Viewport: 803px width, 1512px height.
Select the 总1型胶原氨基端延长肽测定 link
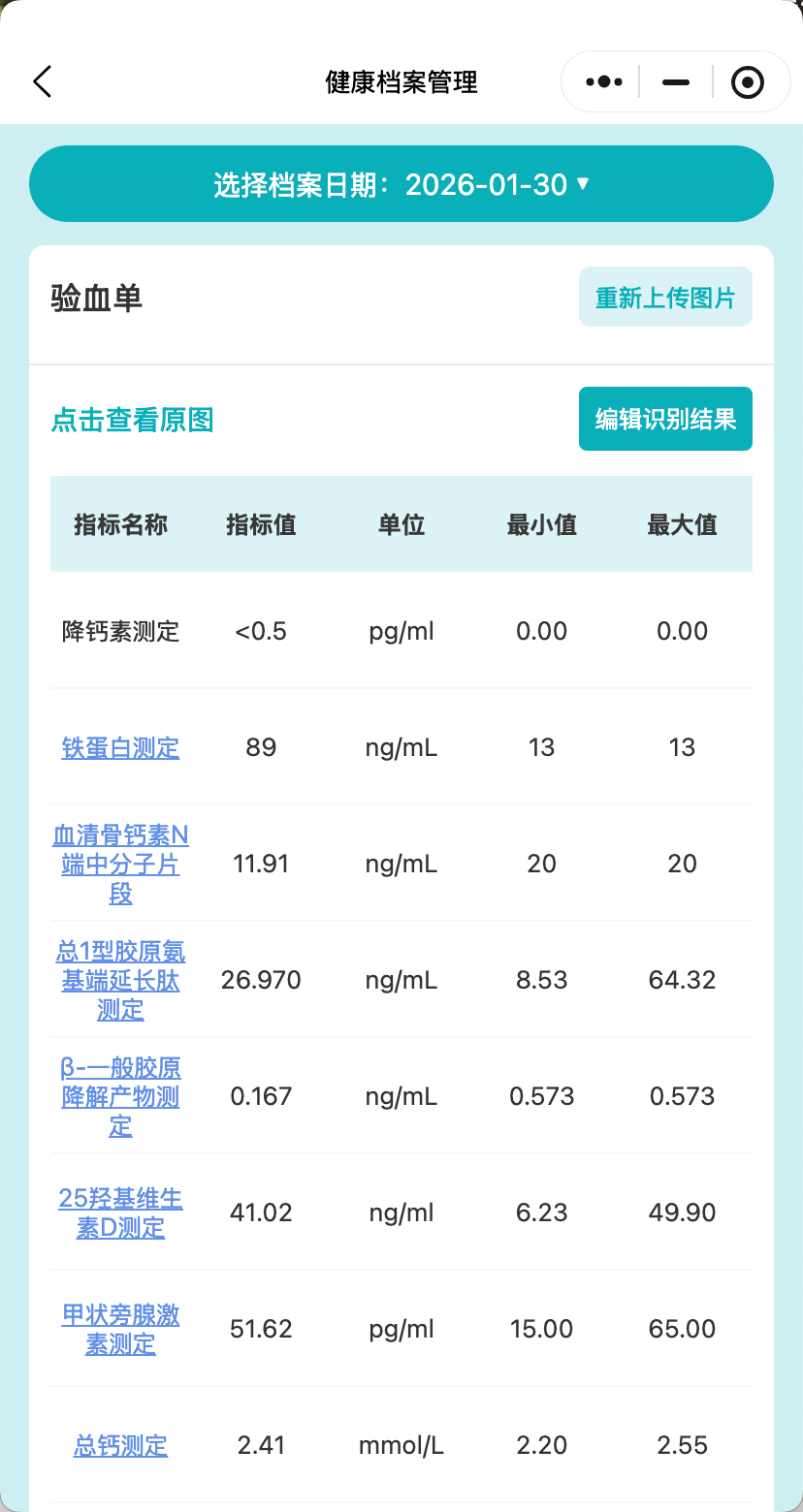120,980
